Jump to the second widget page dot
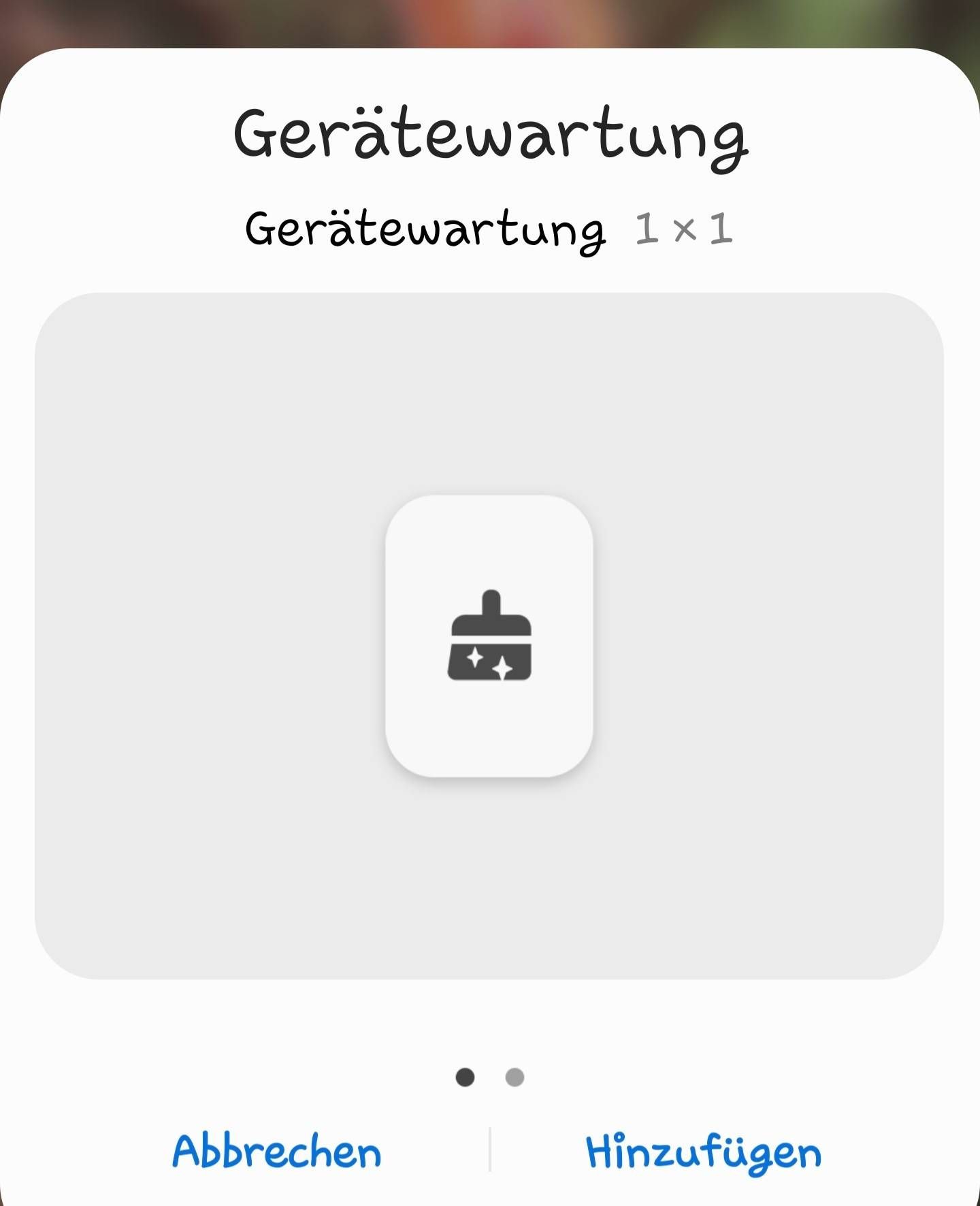 pyautogui.click(x=514, y=1077)
